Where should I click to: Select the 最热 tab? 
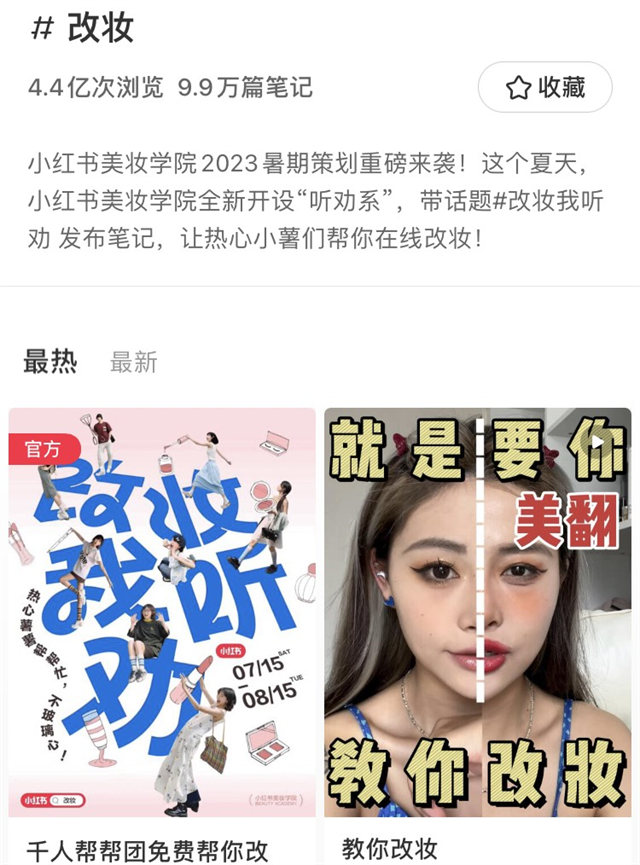(x=49, y=361)
